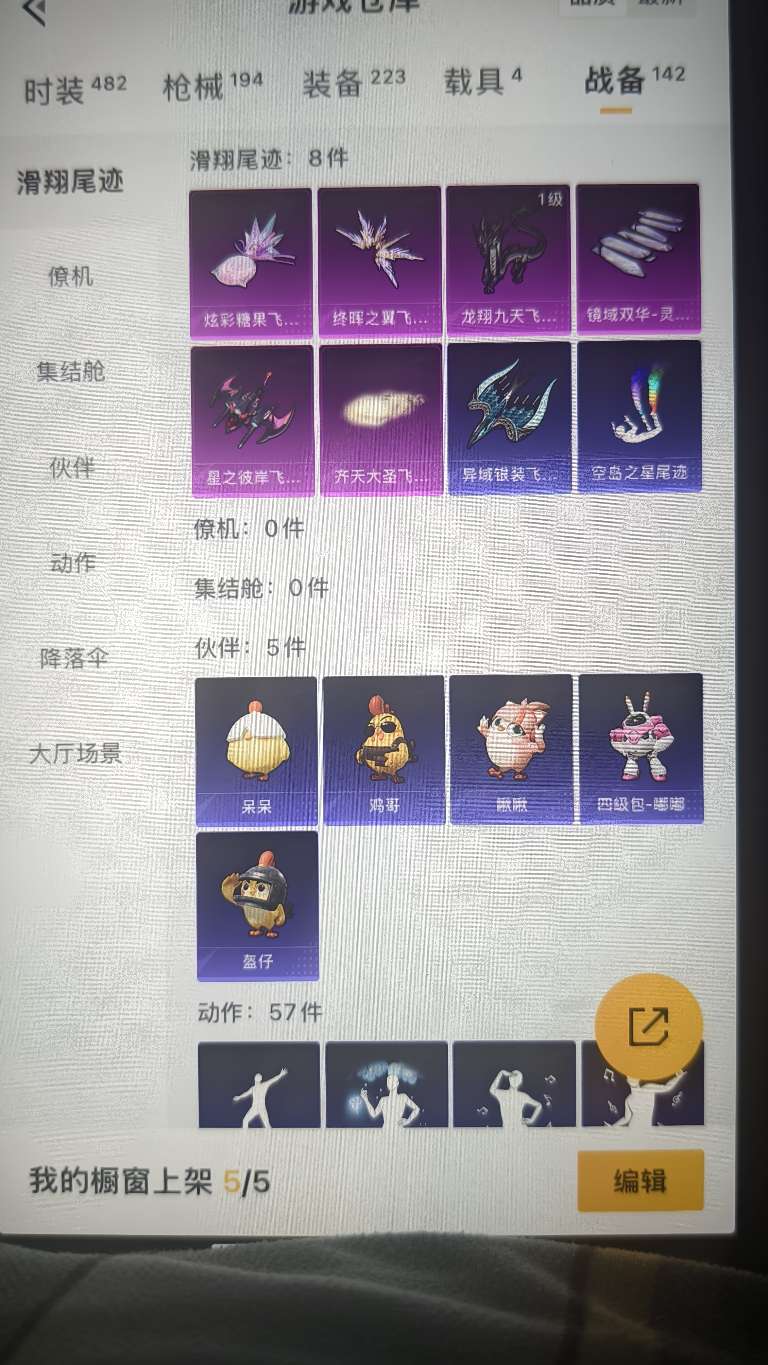This screenshot has height=1365, width=768.
Task: Jump to the 降落伞 category
Action: [x=74, y=657]
